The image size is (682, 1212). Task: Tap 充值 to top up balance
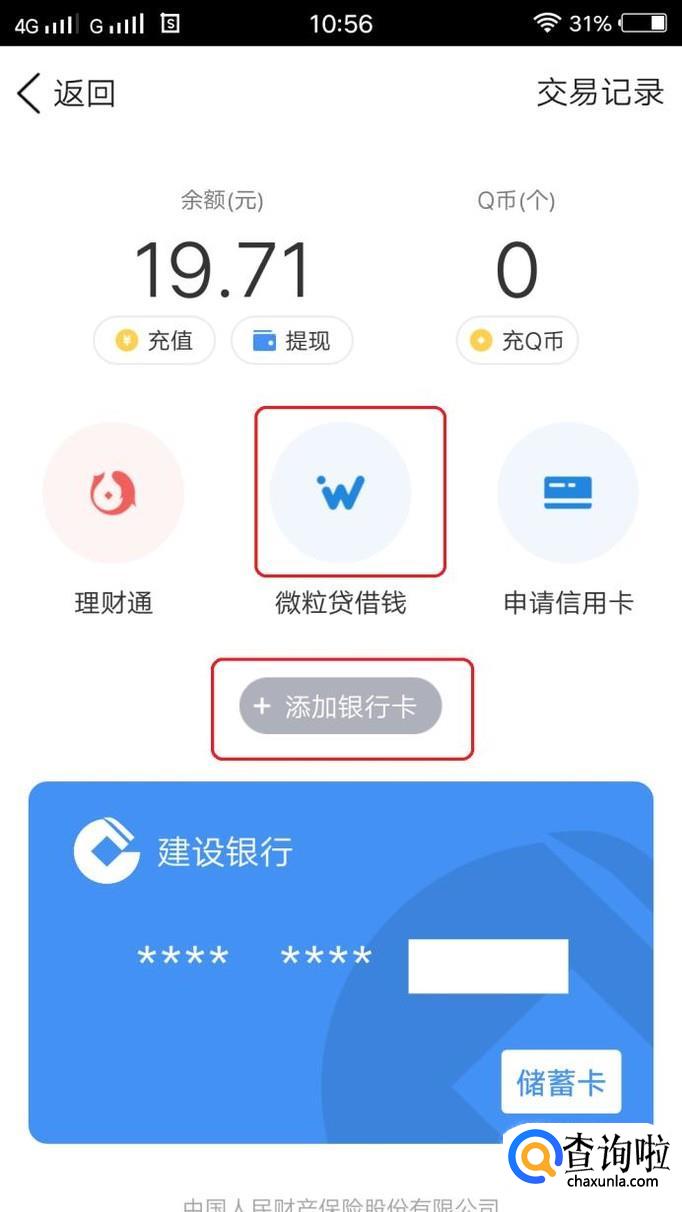click(x=155, y=341)
